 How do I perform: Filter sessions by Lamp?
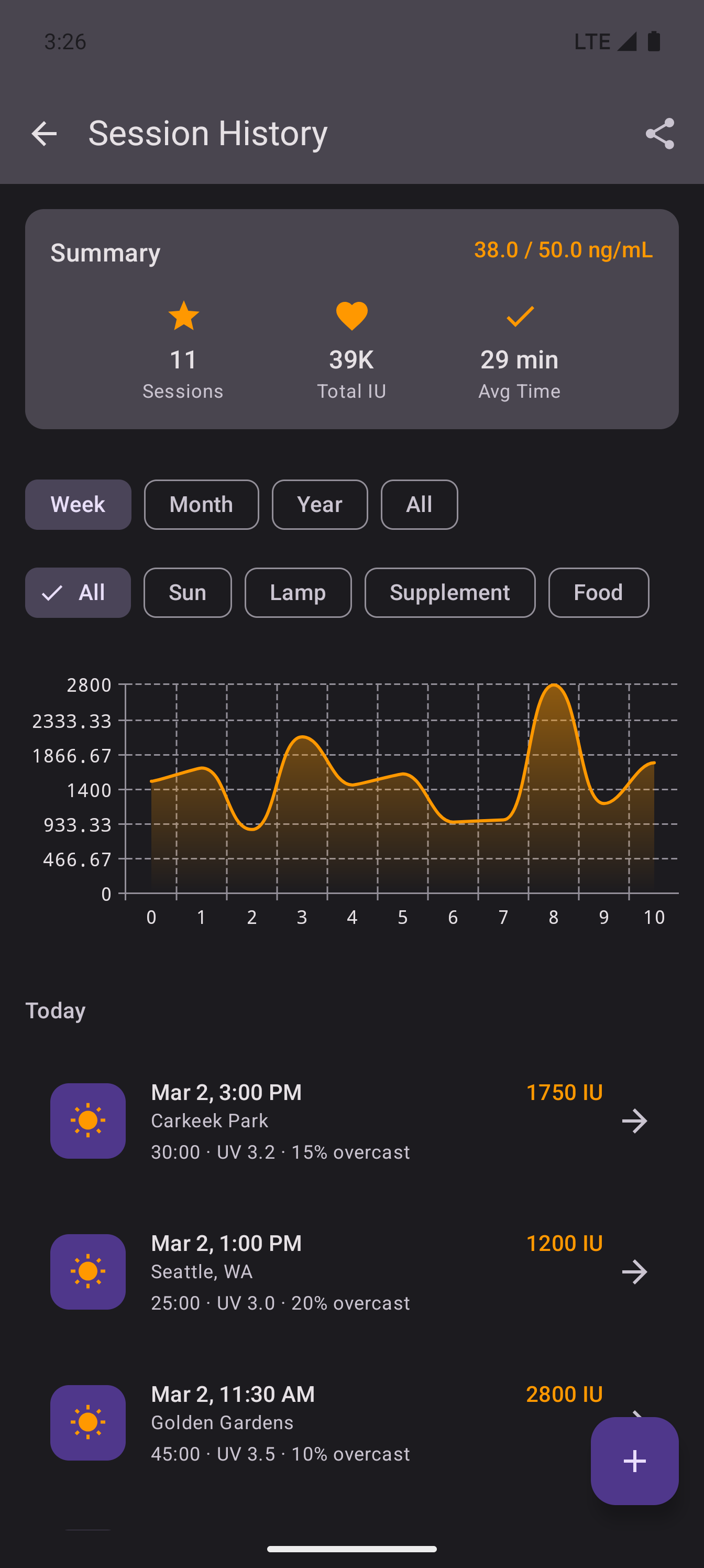click(x=298, y=593)
